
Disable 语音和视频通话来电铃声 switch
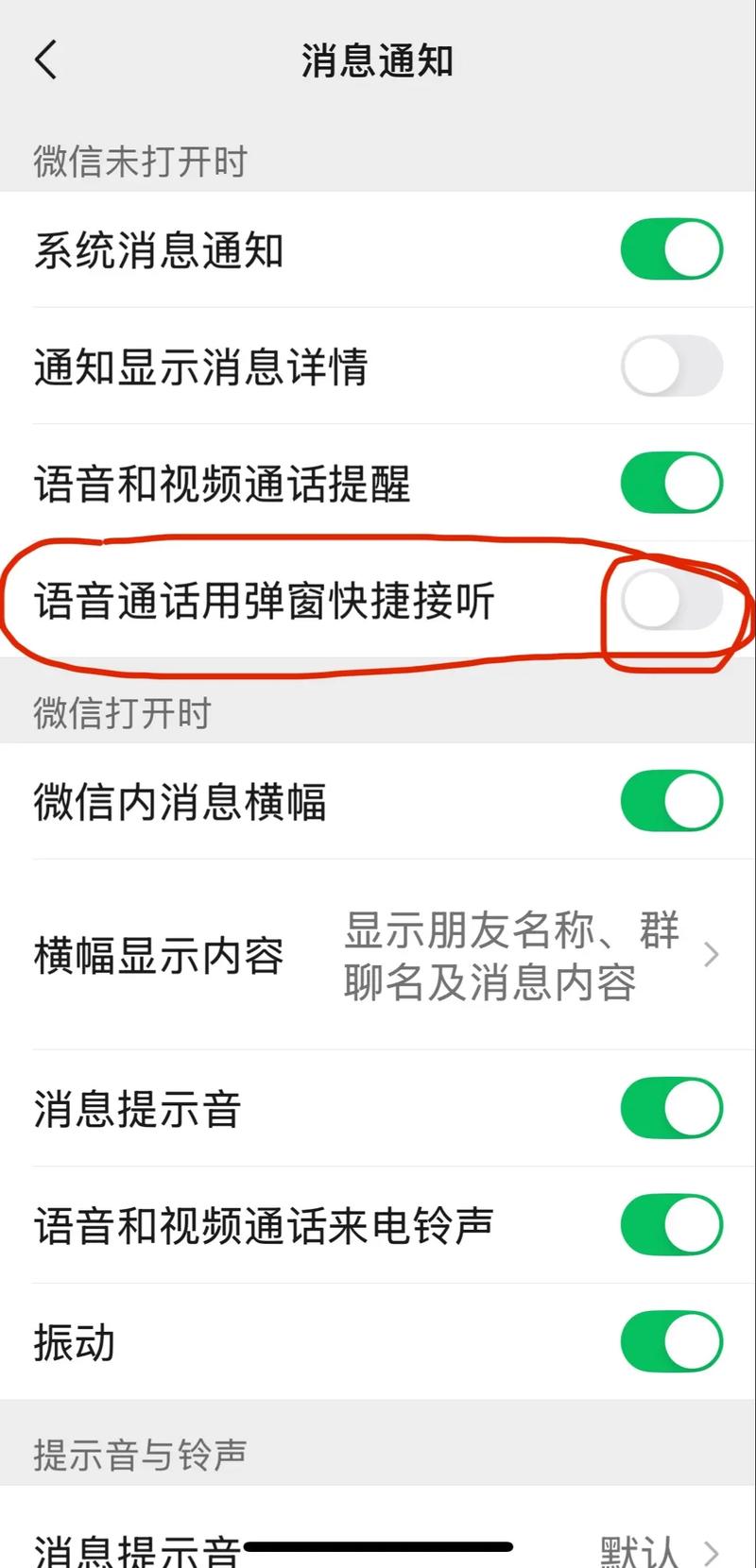pos(671,1225)
